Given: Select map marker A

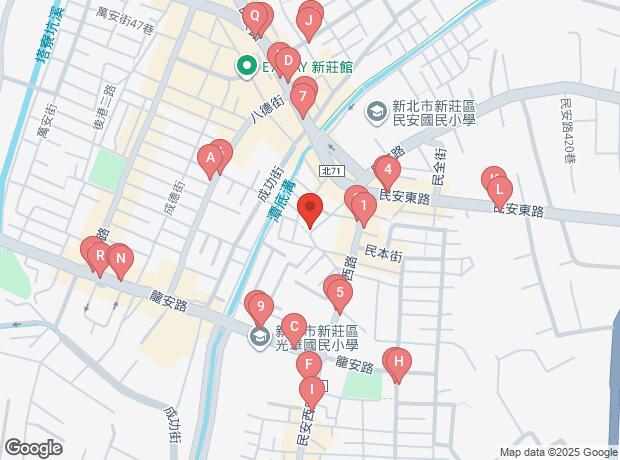Looking at the screenshot, I should pos(210,157).
